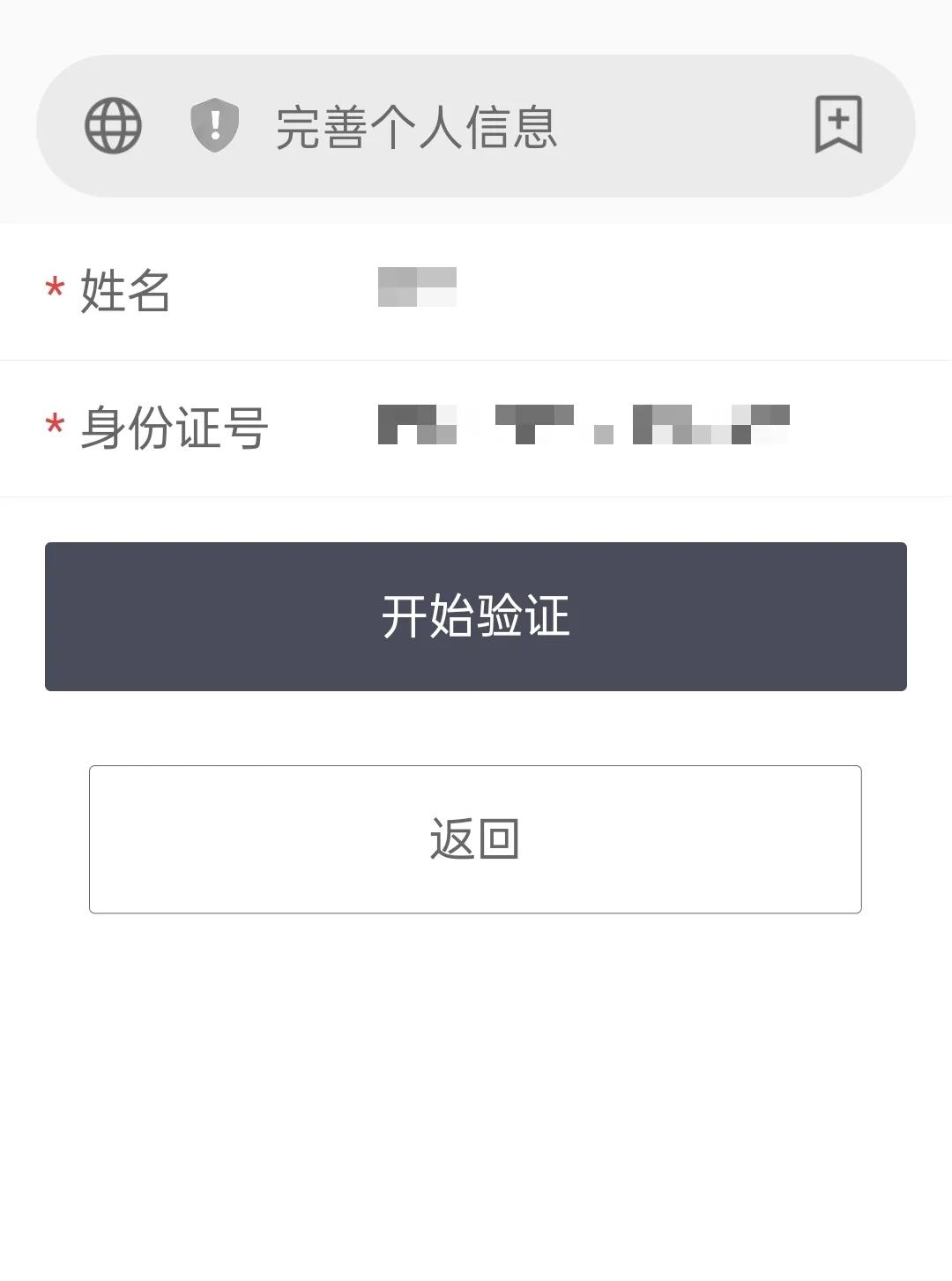Click the 返回 button to go back

(476, 838)
